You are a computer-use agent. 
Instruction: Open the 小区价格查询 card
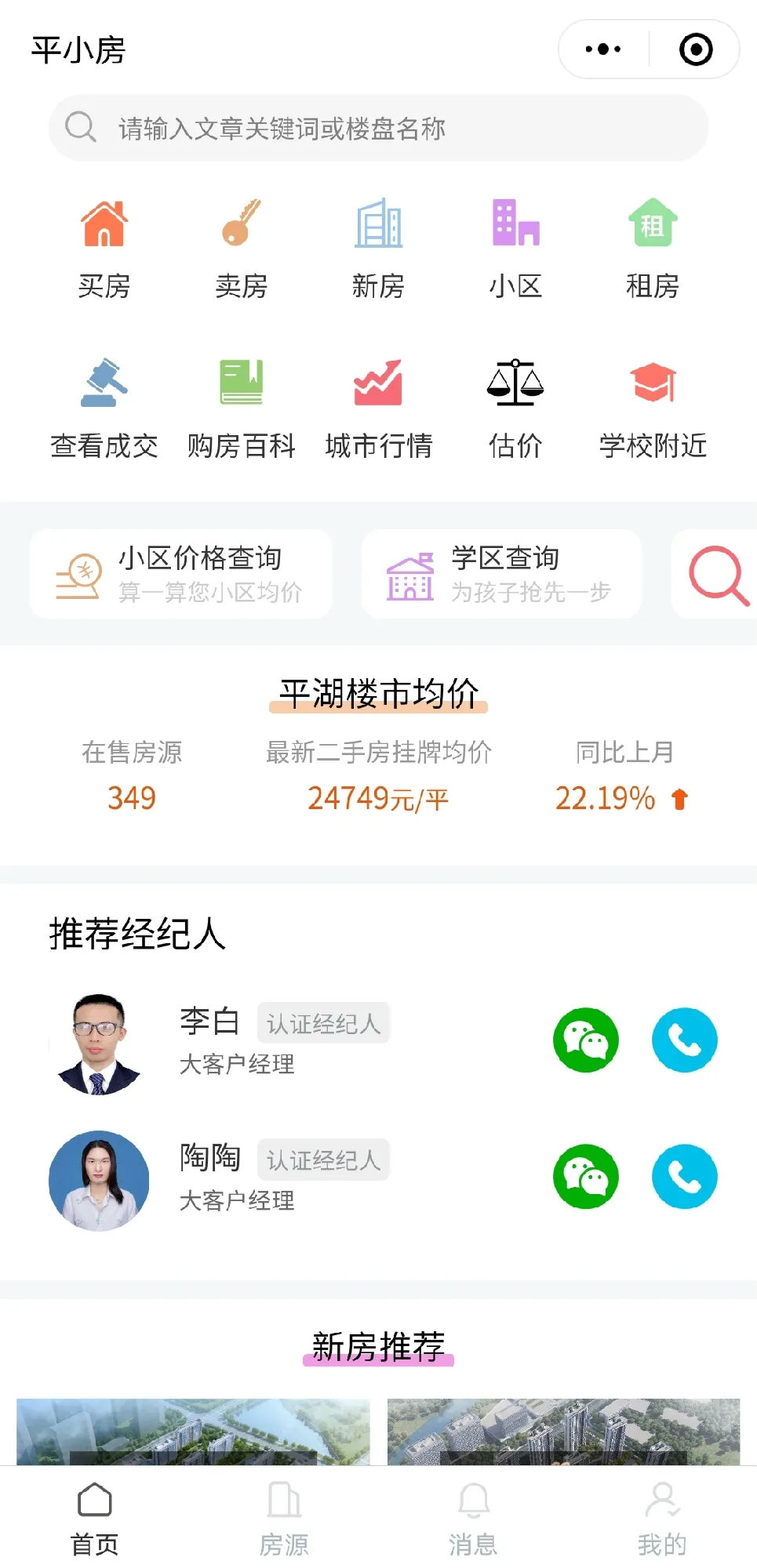(x=181, y=574)
